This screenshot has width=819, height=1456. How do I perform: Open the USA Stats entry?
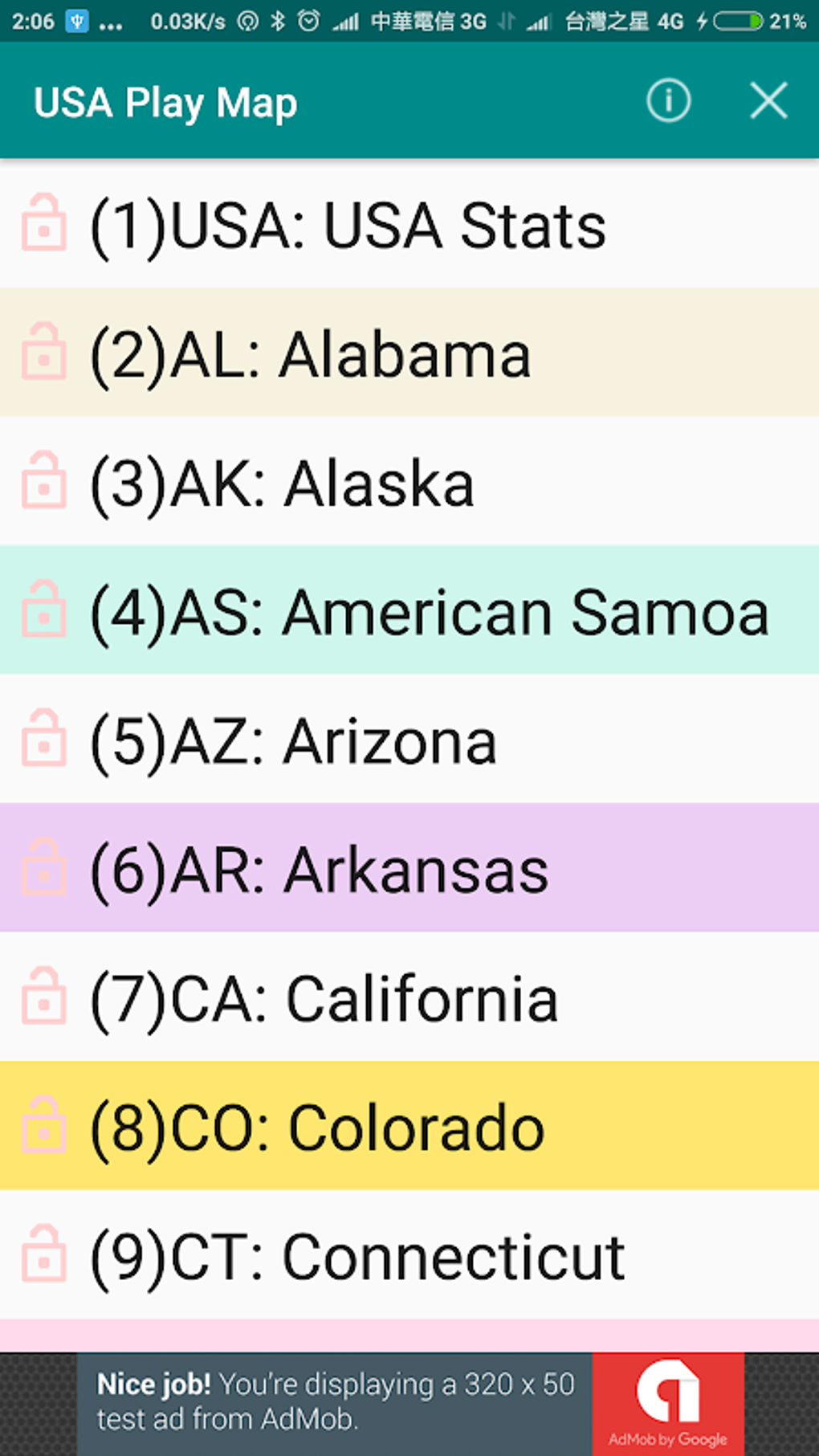pos(347,226)
